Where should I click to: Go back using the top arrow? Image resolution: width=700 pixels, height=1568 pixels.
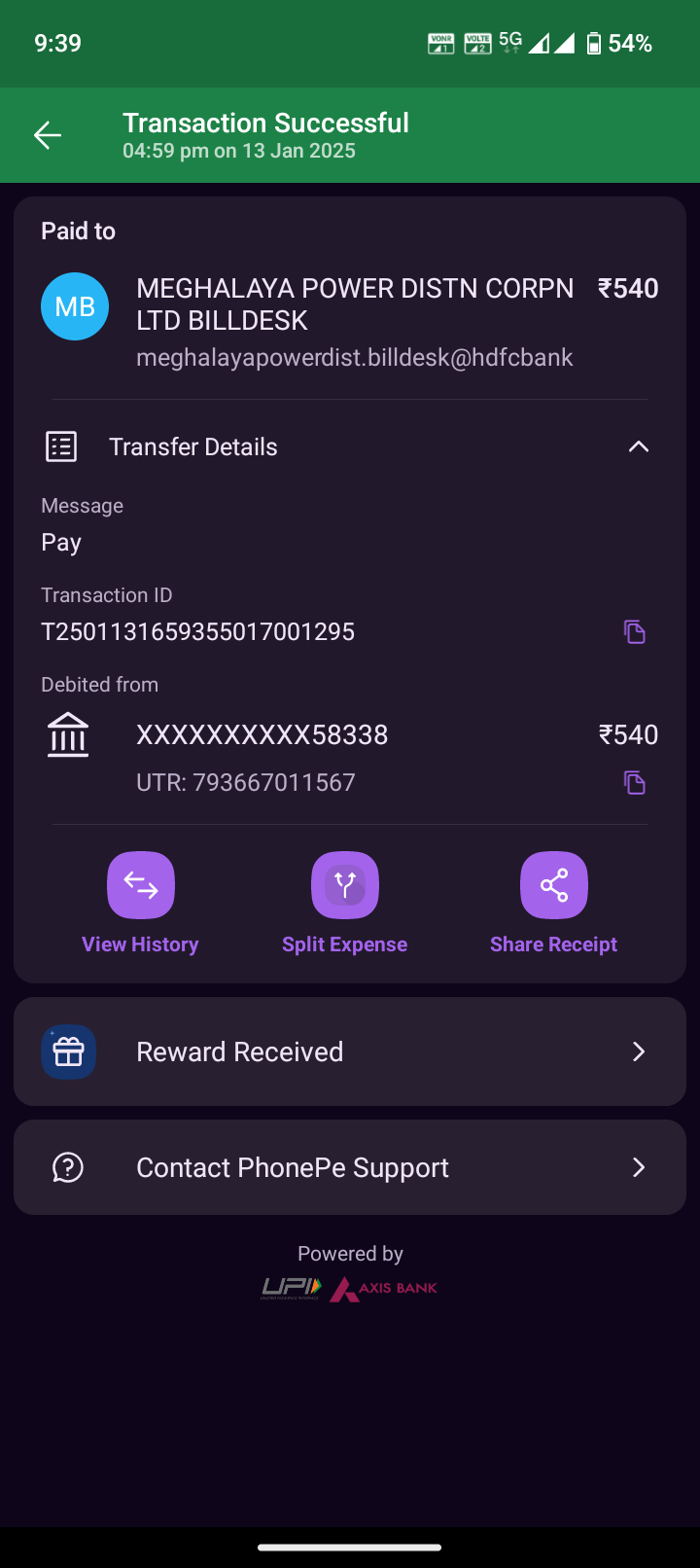coord(48,135)
